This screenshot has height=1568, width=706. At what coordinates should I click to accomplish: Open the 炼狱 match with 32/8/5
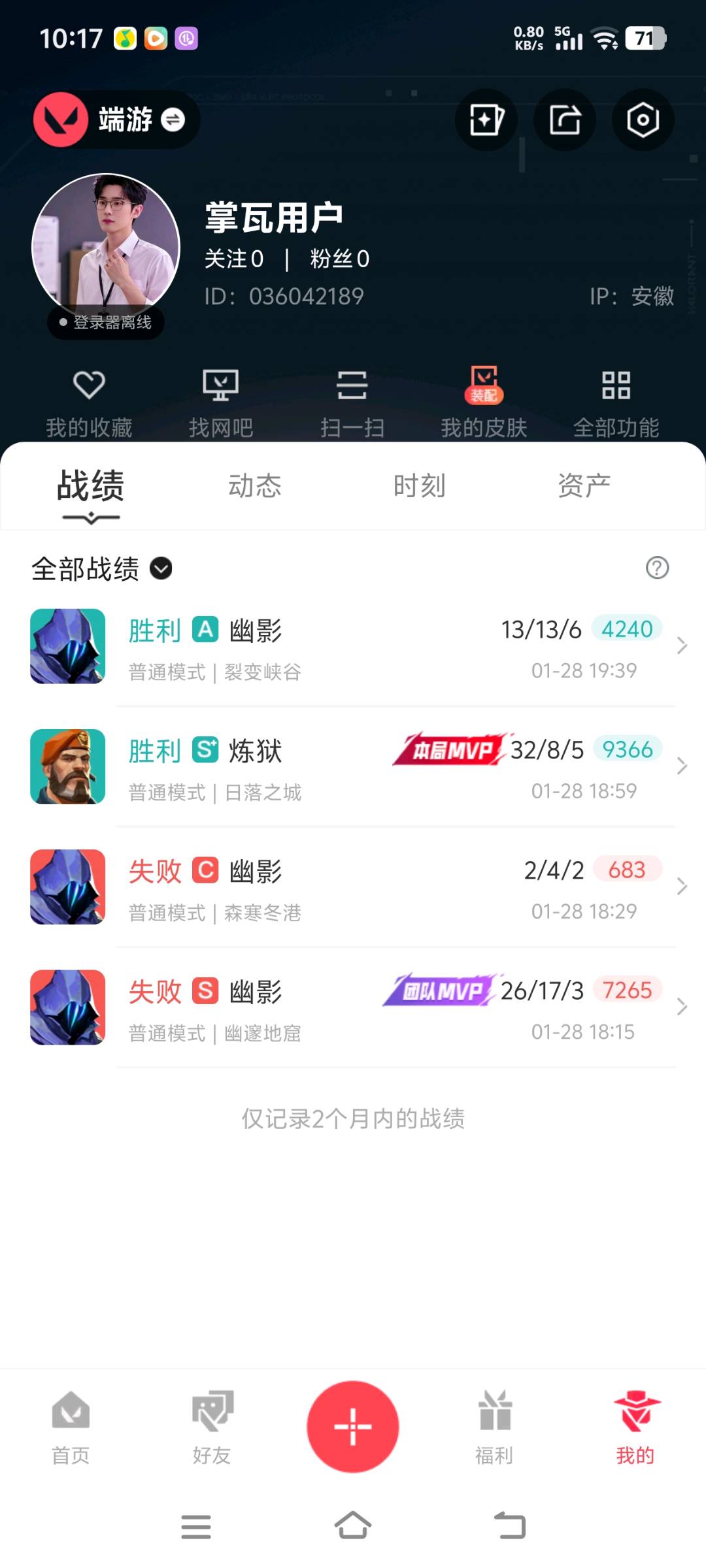(353, 767)
